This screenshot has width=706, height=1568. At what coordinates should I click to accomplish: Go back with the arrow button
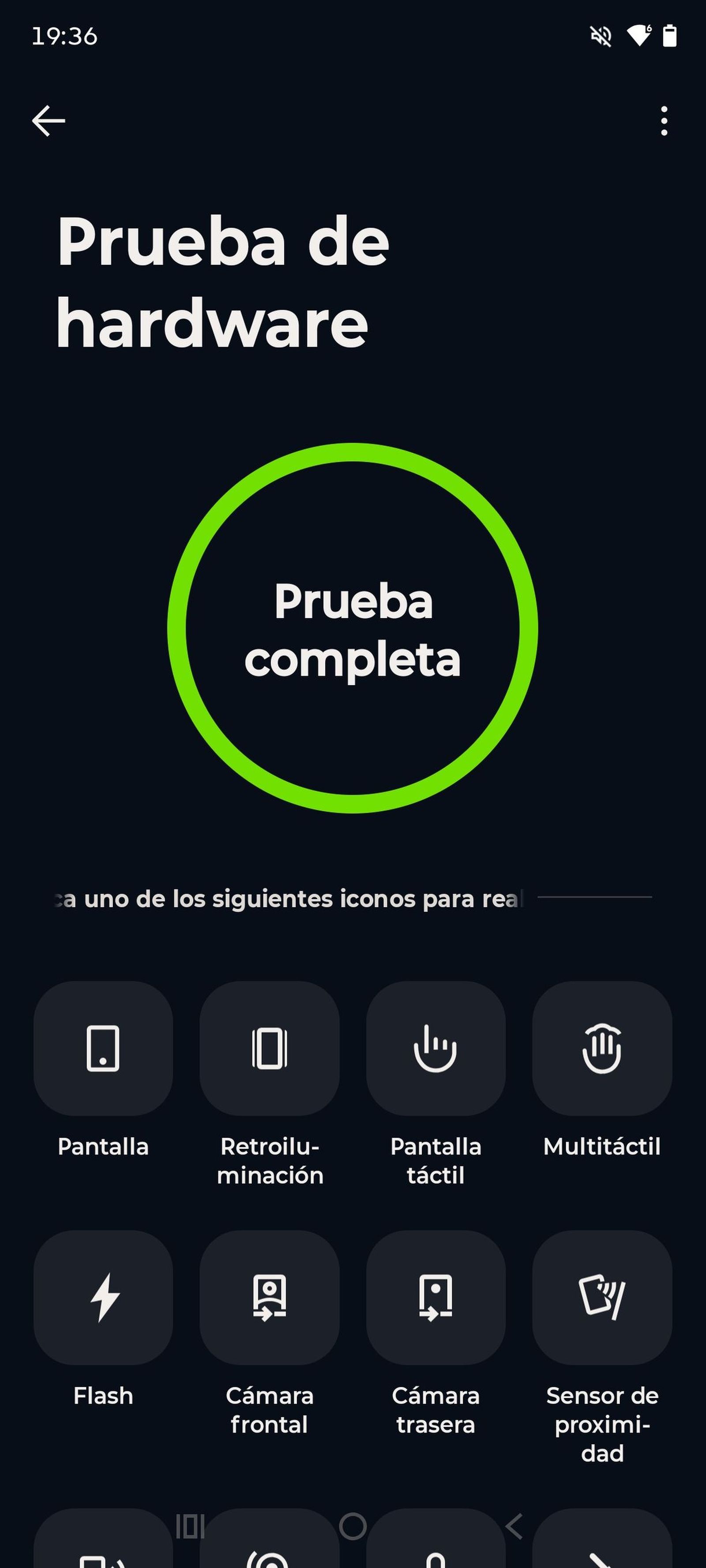coord(49,120)
